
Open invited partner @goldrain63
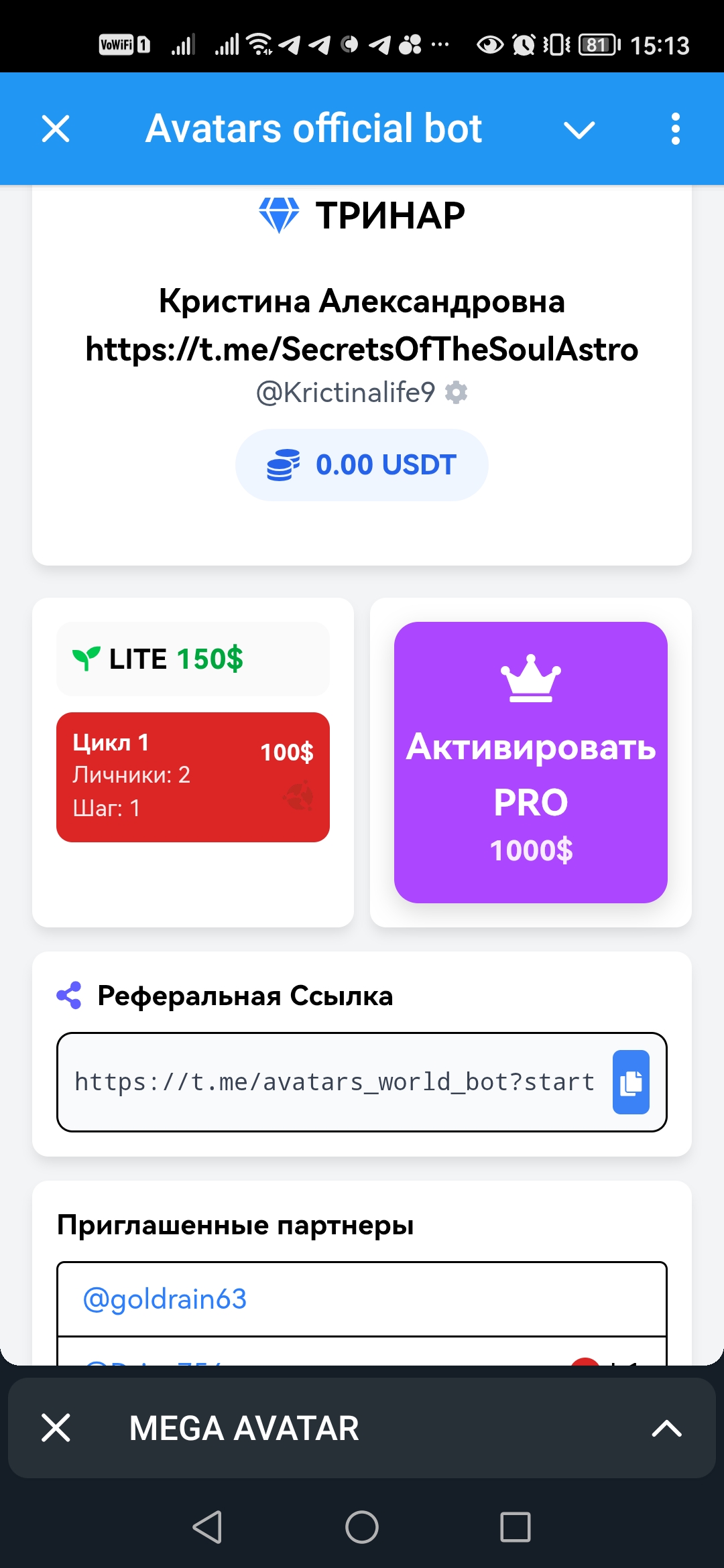(165, 1299)
